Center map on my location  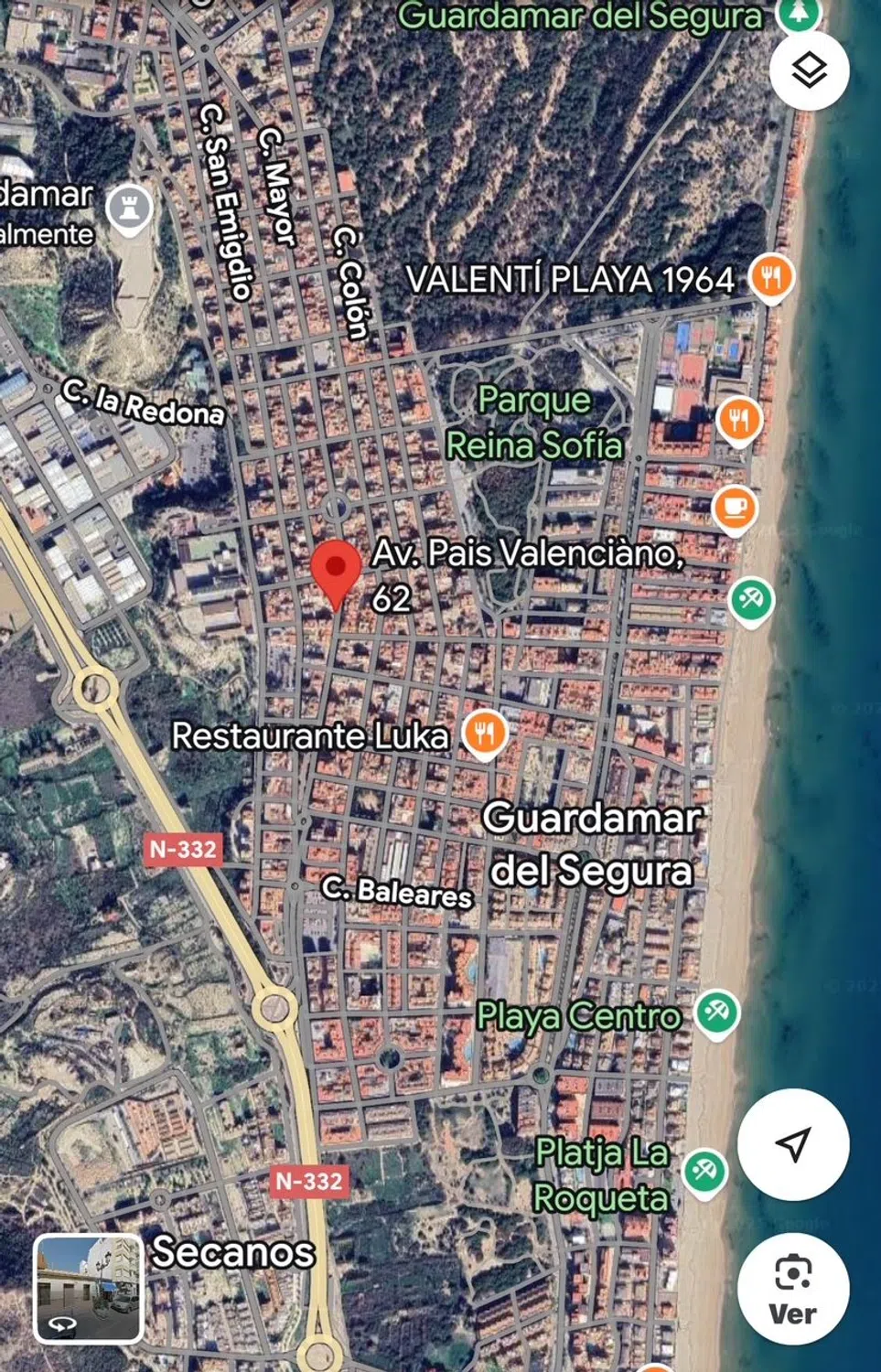pos(793,1143)
